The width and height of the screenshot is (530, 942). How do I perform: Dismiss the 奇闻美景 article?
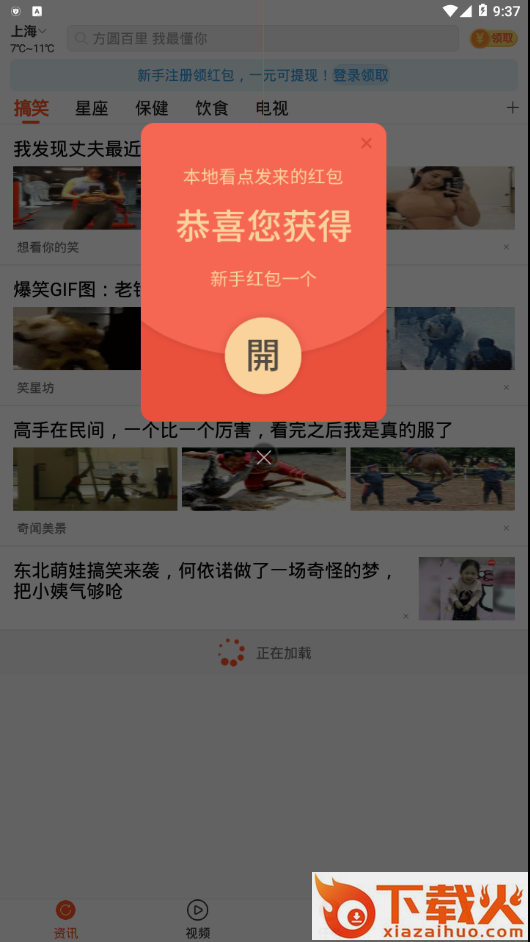pyautogui.click(x=506, y=528)
